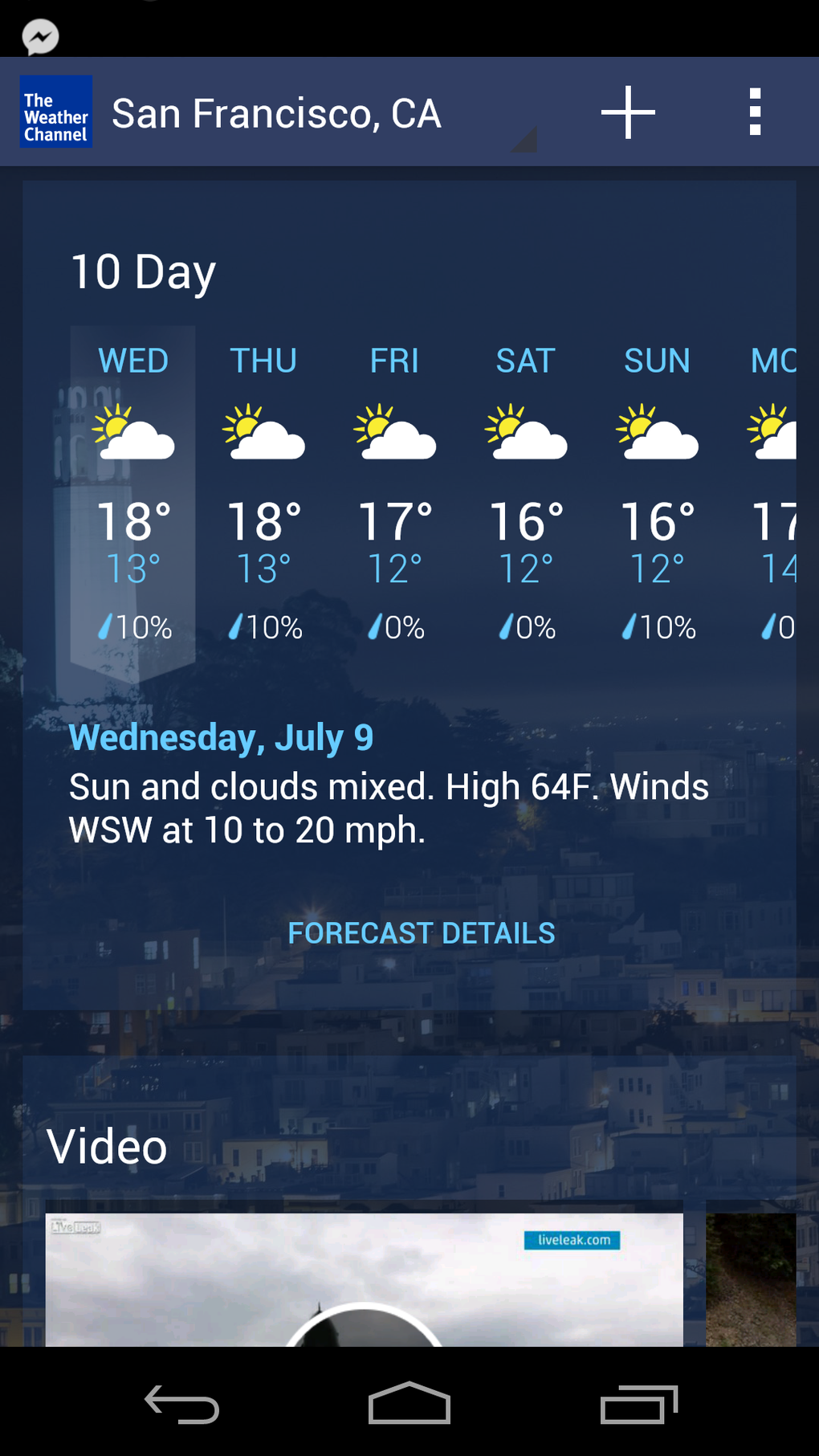Screen dimensions: 819x1456
Task: Play the liveleak.com video thumbnail
Action: click(x=364, y=1281)
